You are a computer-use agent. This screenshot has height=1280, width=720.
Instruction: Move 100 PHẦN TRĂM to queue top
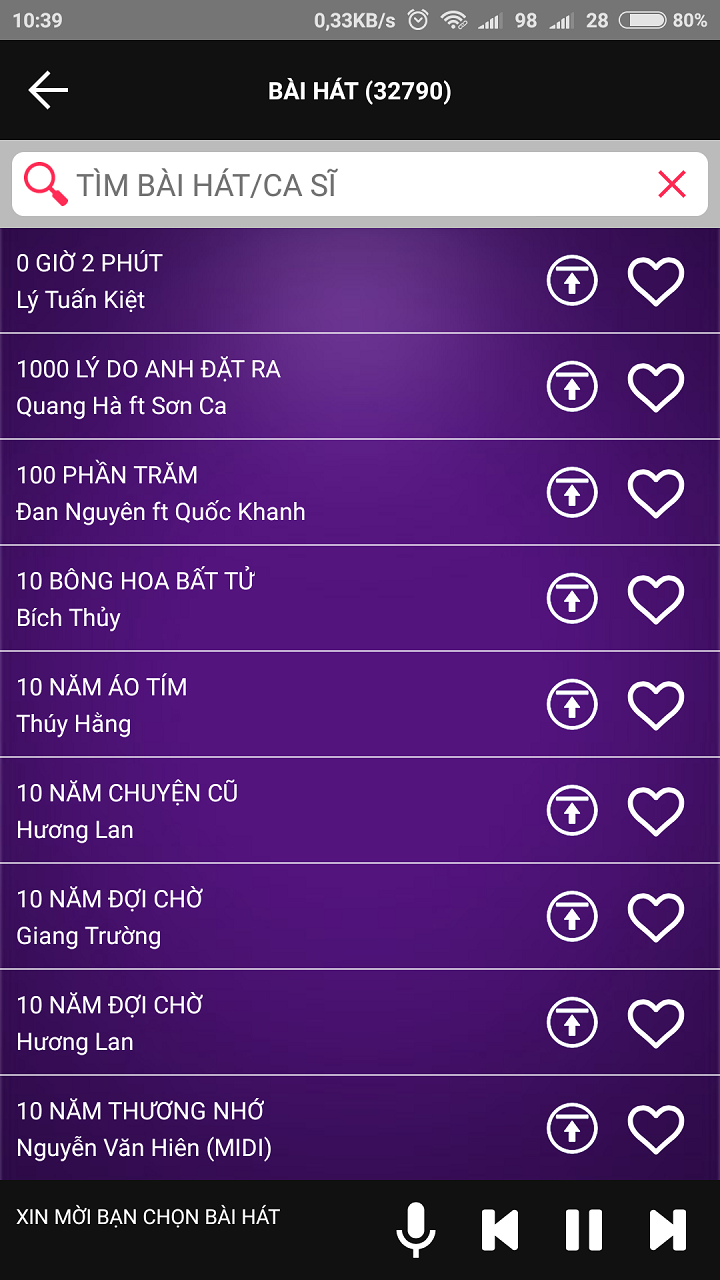pos(572,493)
